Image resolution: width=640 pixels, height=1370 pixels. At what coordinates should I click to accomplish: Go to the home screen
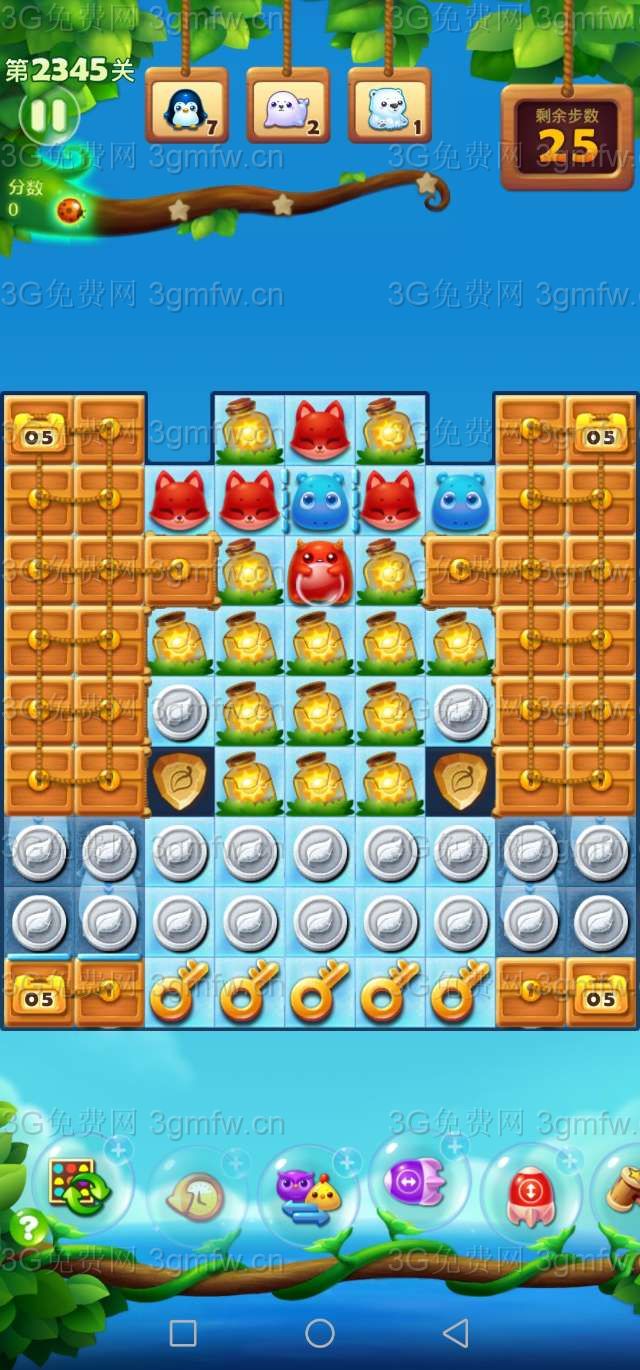coord(320,1333)
